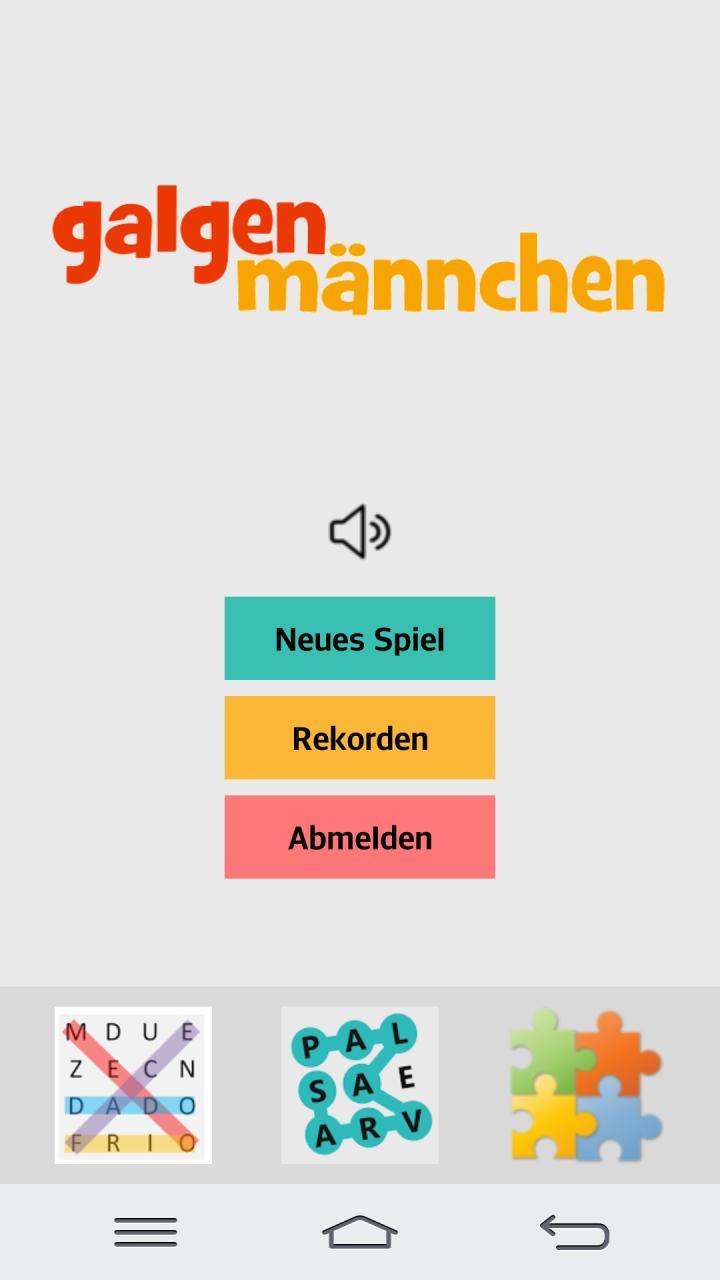Viewport: 720px width, 1280px height.
Task: Tap the Abmelden sign-out button
Action: click(x=360, y=837)
